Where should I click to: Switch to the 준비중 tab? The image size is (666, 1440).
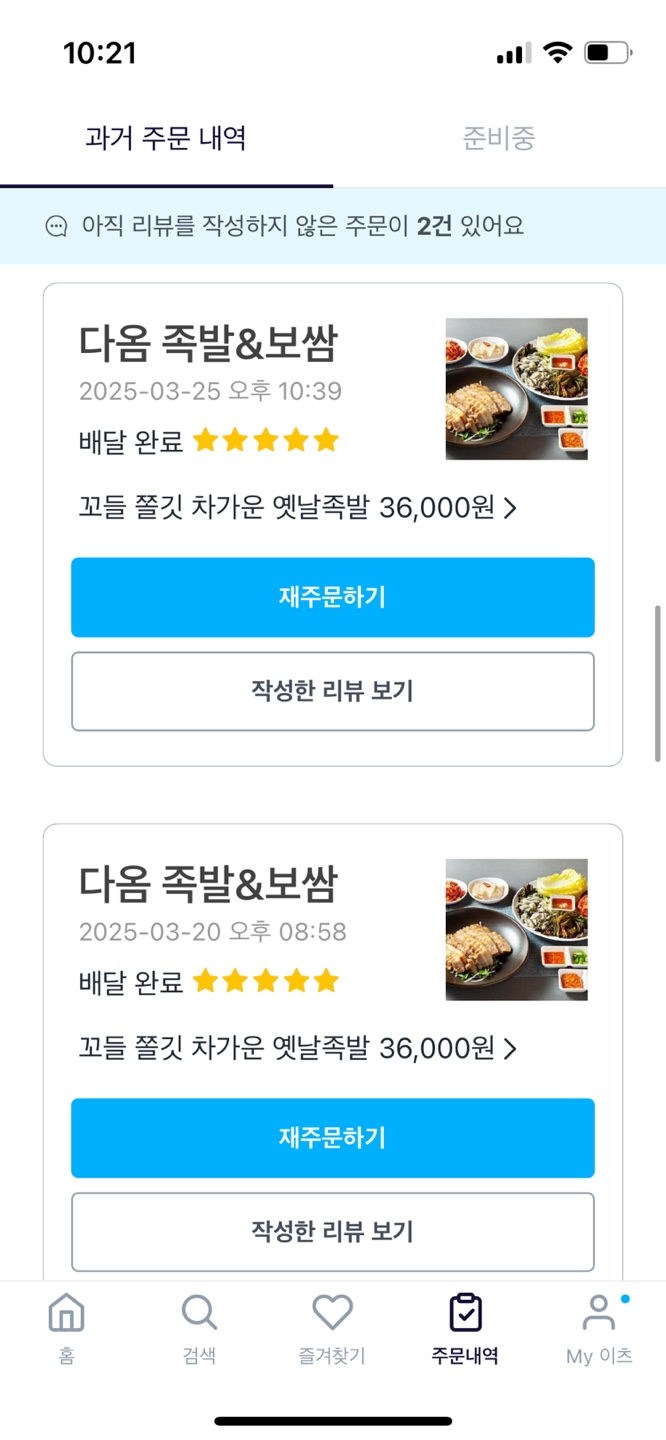[498, 138]
